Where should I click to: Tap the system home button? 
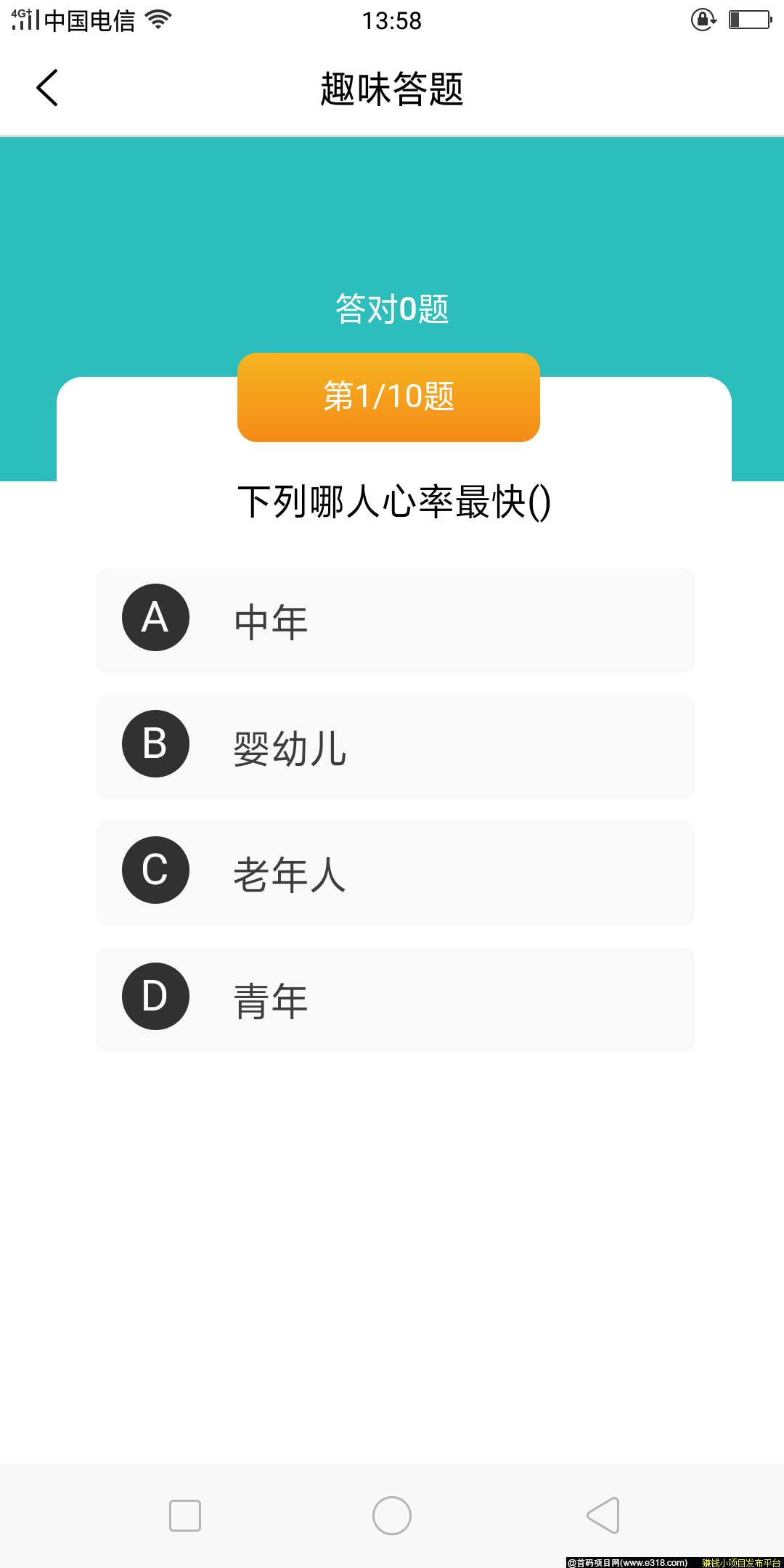(x=392, y=1516)
